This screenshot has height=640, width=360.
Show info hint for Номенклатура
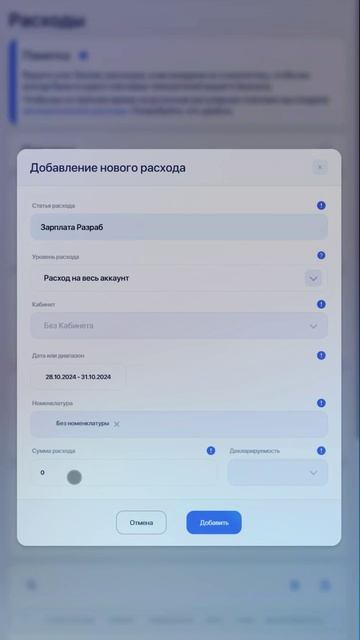point(321,403)
